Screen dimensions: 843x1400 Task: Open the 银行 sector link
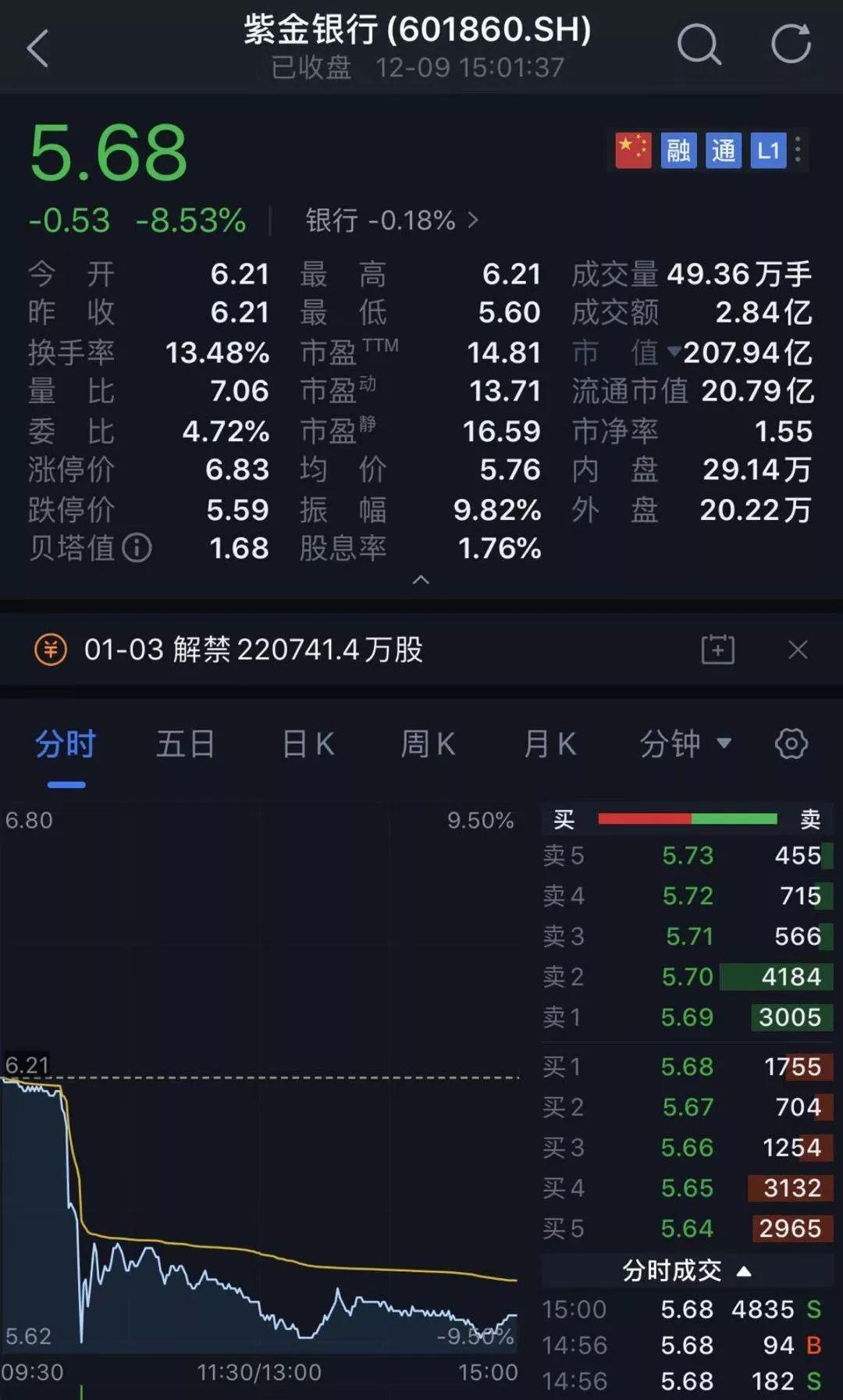(x=392, y=221)
